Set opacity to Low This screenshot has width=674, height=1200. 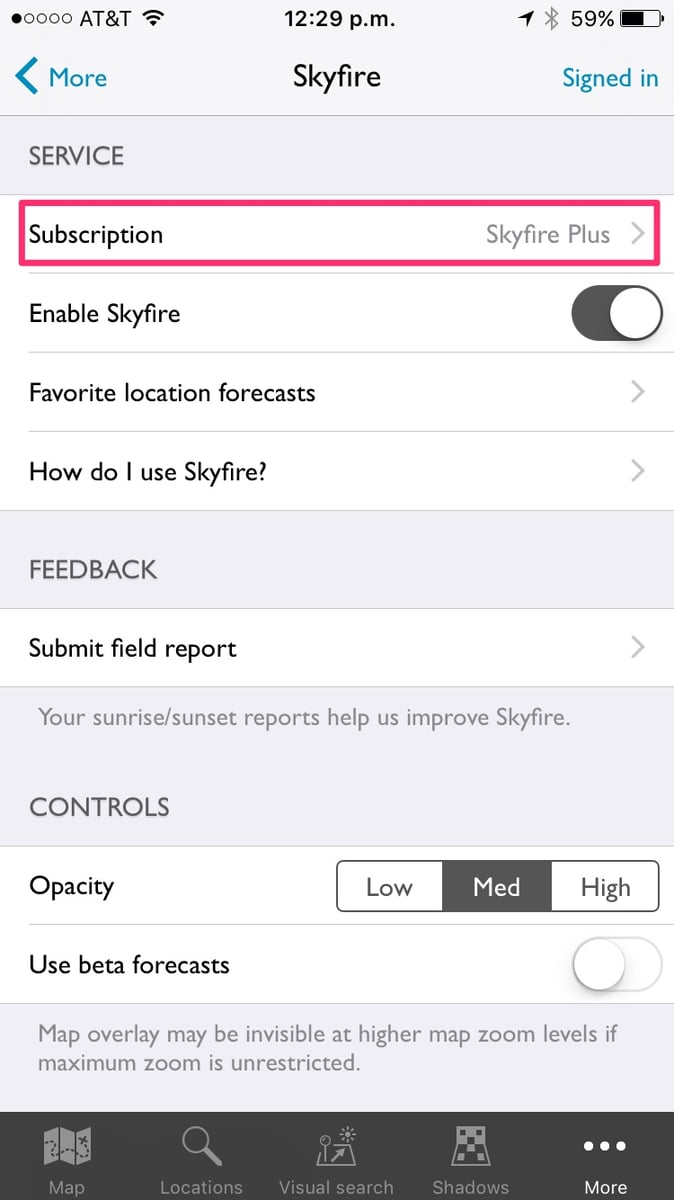pos(390,887)
